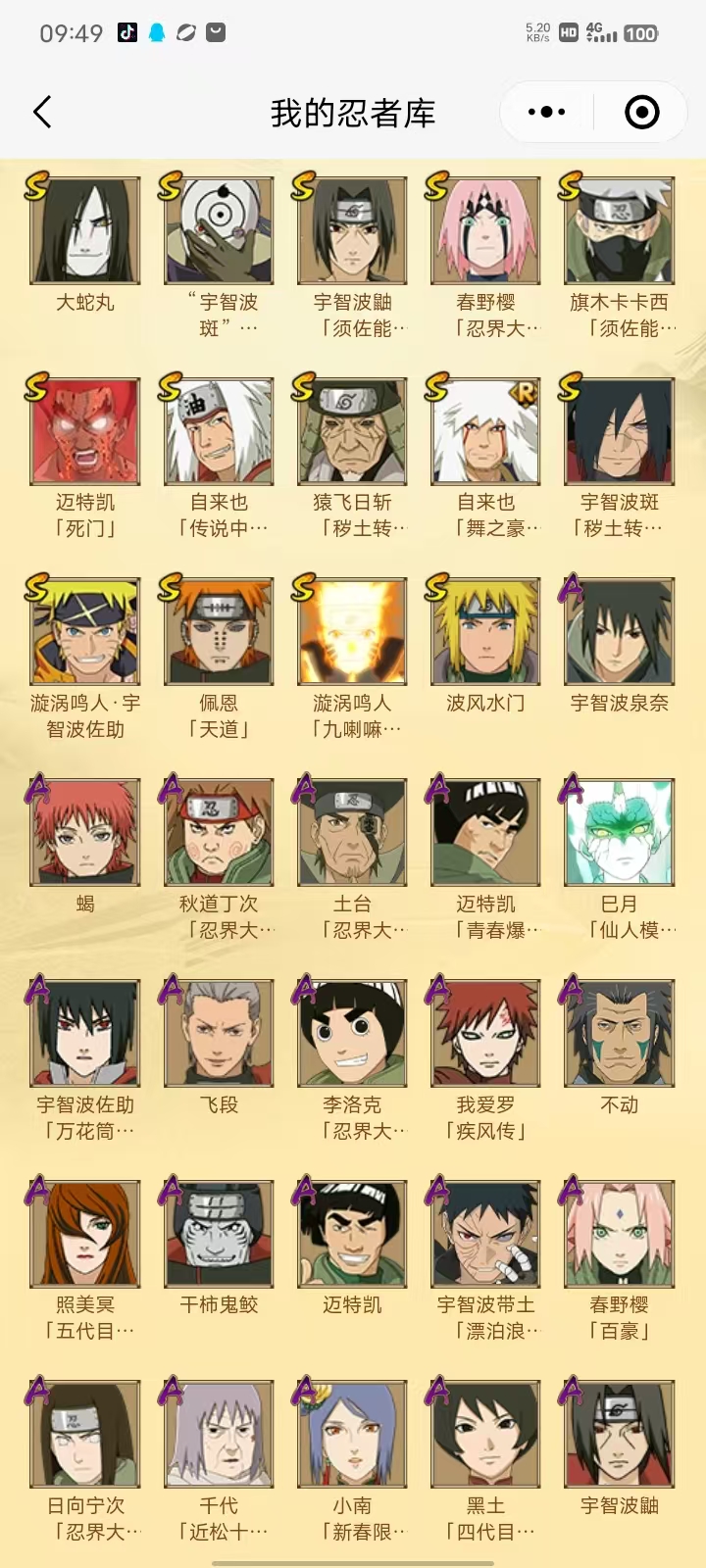This screenshot has height=1568, width=706.
Task: Go back from 我的忍者库
Action: point(42,113)
